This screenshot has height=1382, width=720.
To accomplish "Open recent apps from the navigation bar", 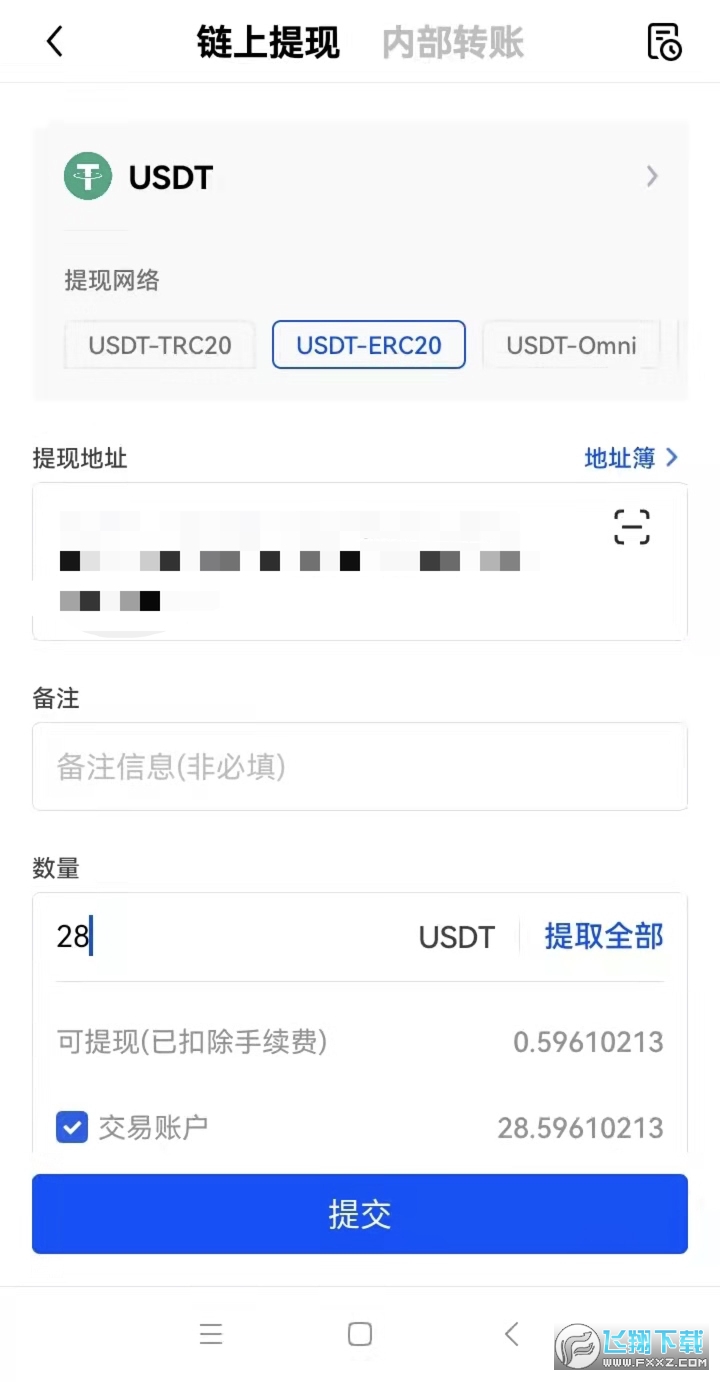I will point(211,1334).
